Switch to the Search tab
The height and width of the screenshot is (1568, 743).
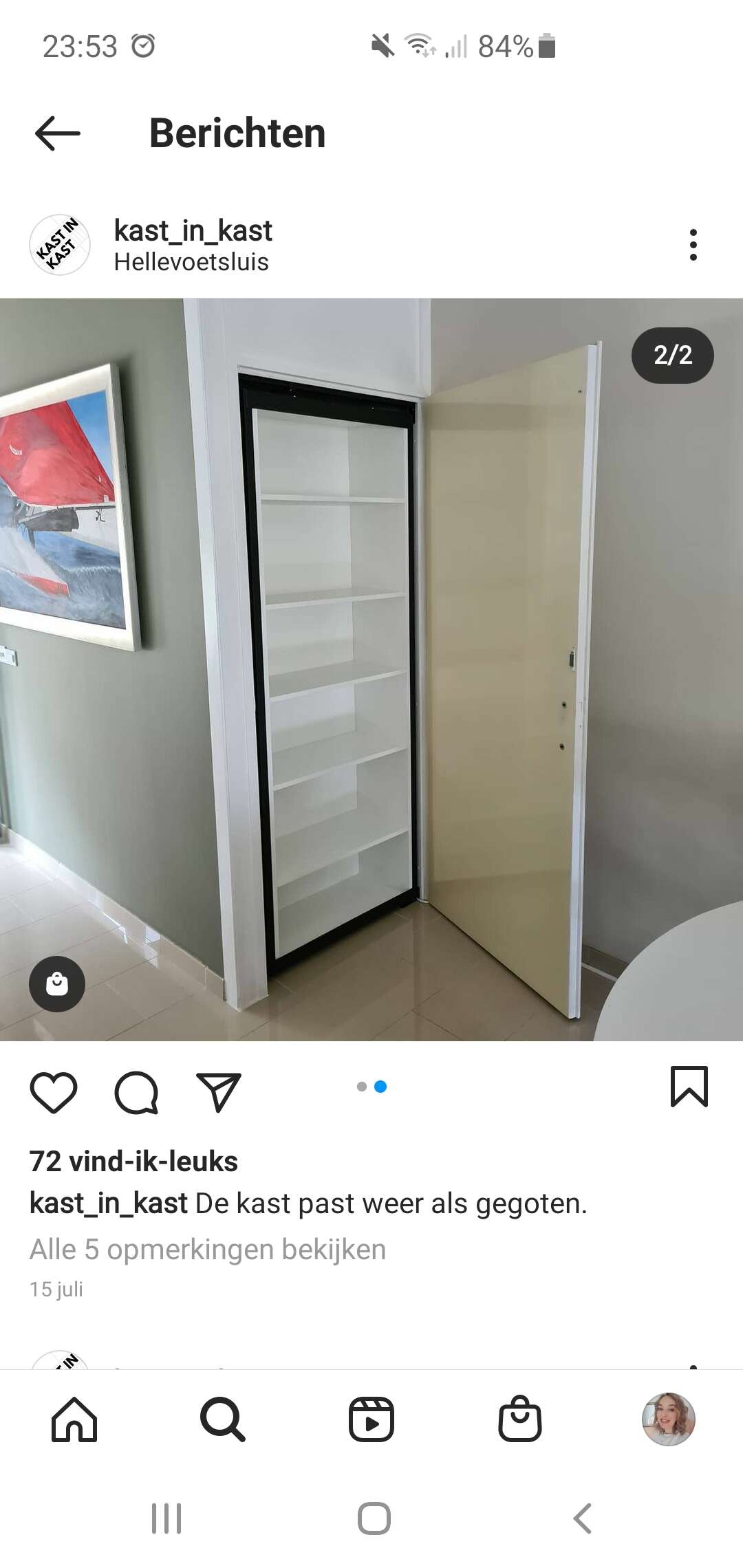point(222,1419)
